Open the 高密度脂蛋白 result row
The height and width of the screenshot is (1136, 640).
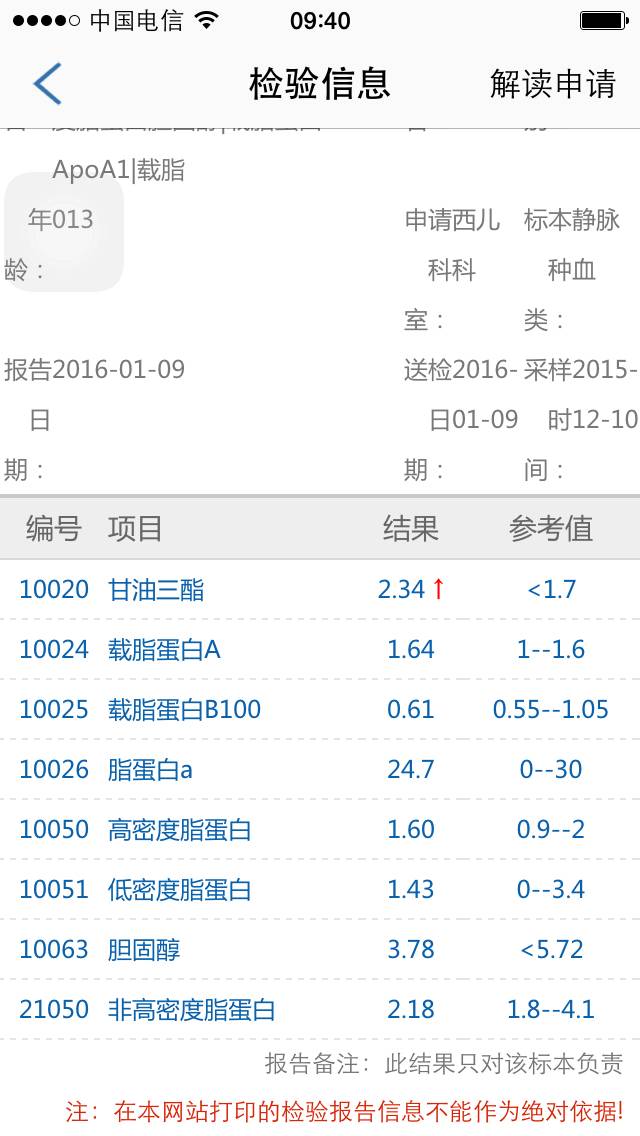320,829
